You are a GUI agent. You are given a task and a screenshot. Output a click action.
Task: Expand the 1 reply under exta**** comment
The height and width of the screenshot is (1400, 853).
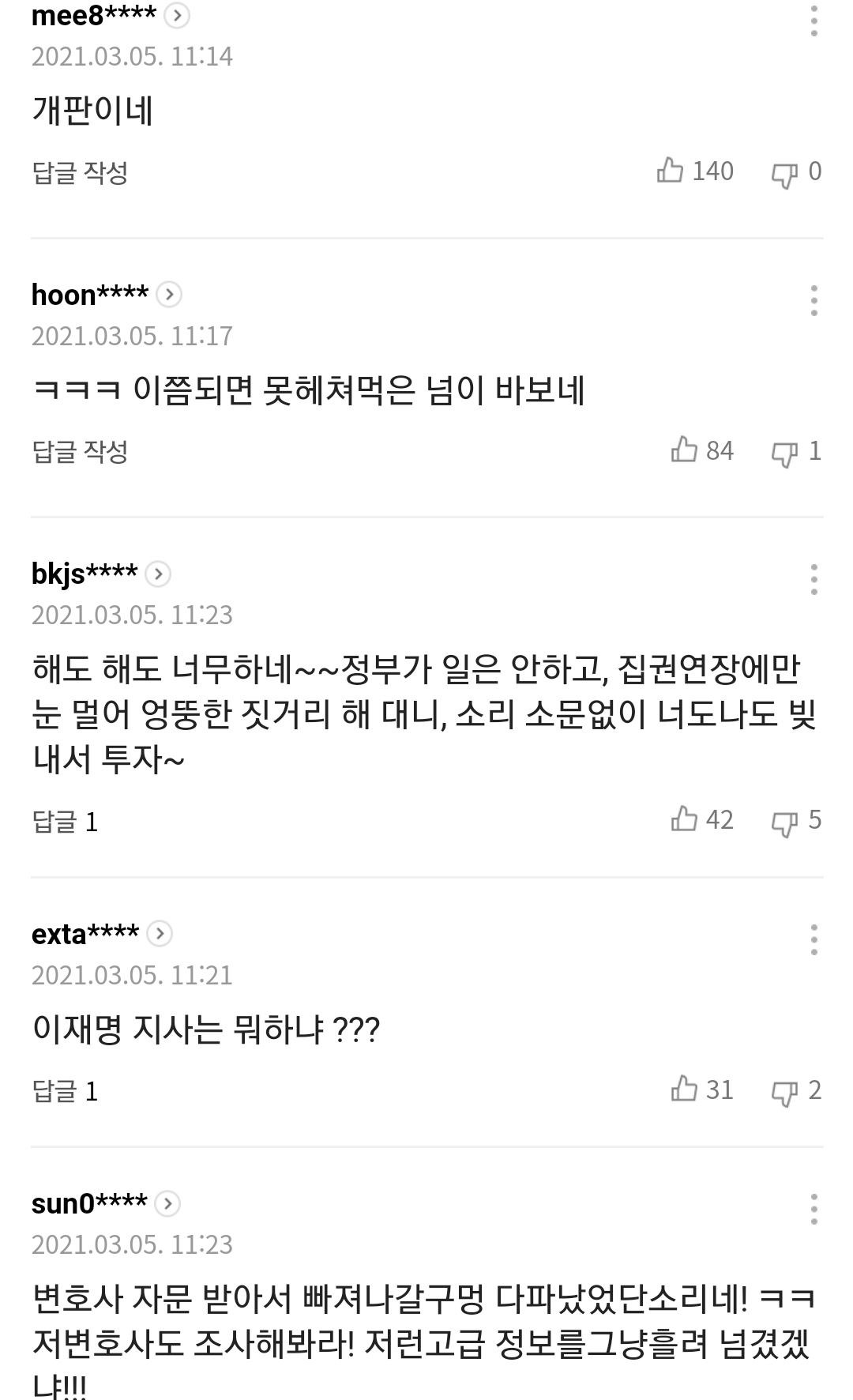[x=65, y=1091]
